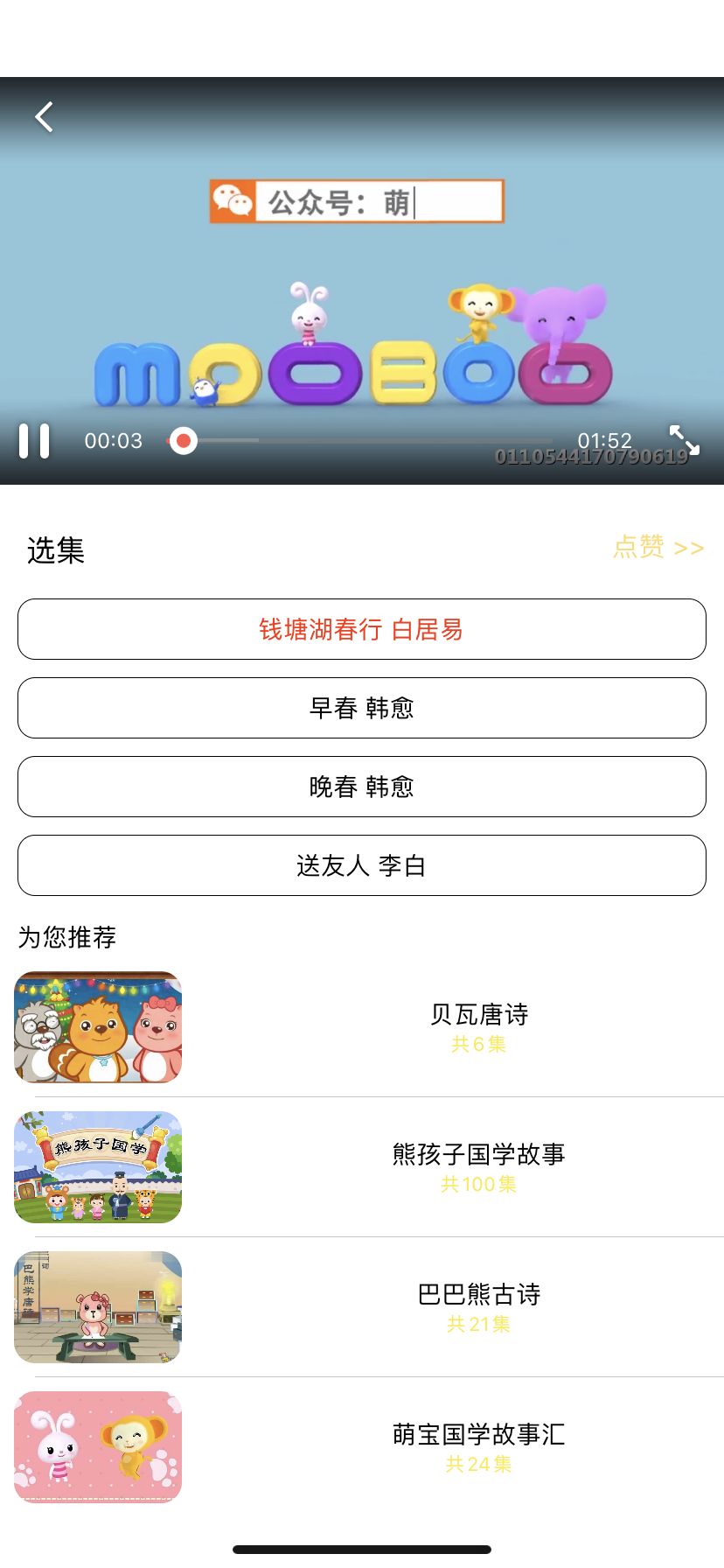Image resolution: width=724 pixels, height=1568 pixels.
Task: Tap the 熊孩子国学 thumbnail
Action: tap(97, 1167)
